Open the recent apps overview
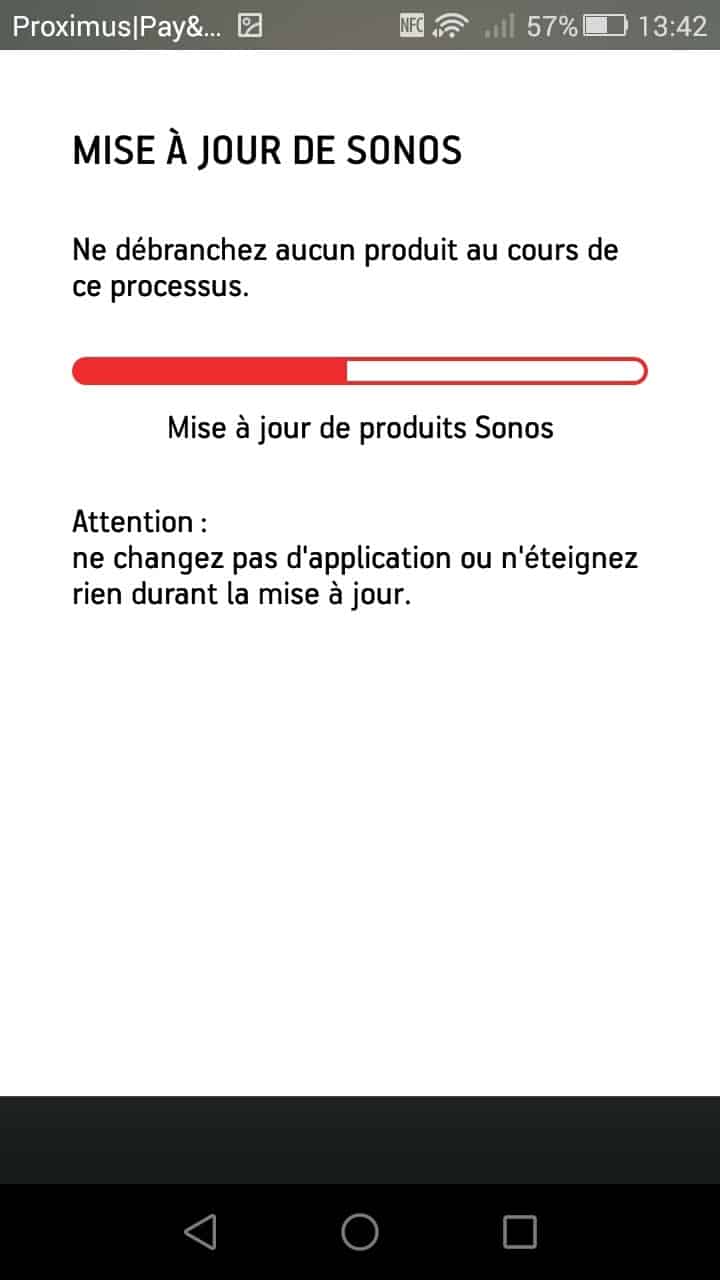 click(x=519, y=1232)
